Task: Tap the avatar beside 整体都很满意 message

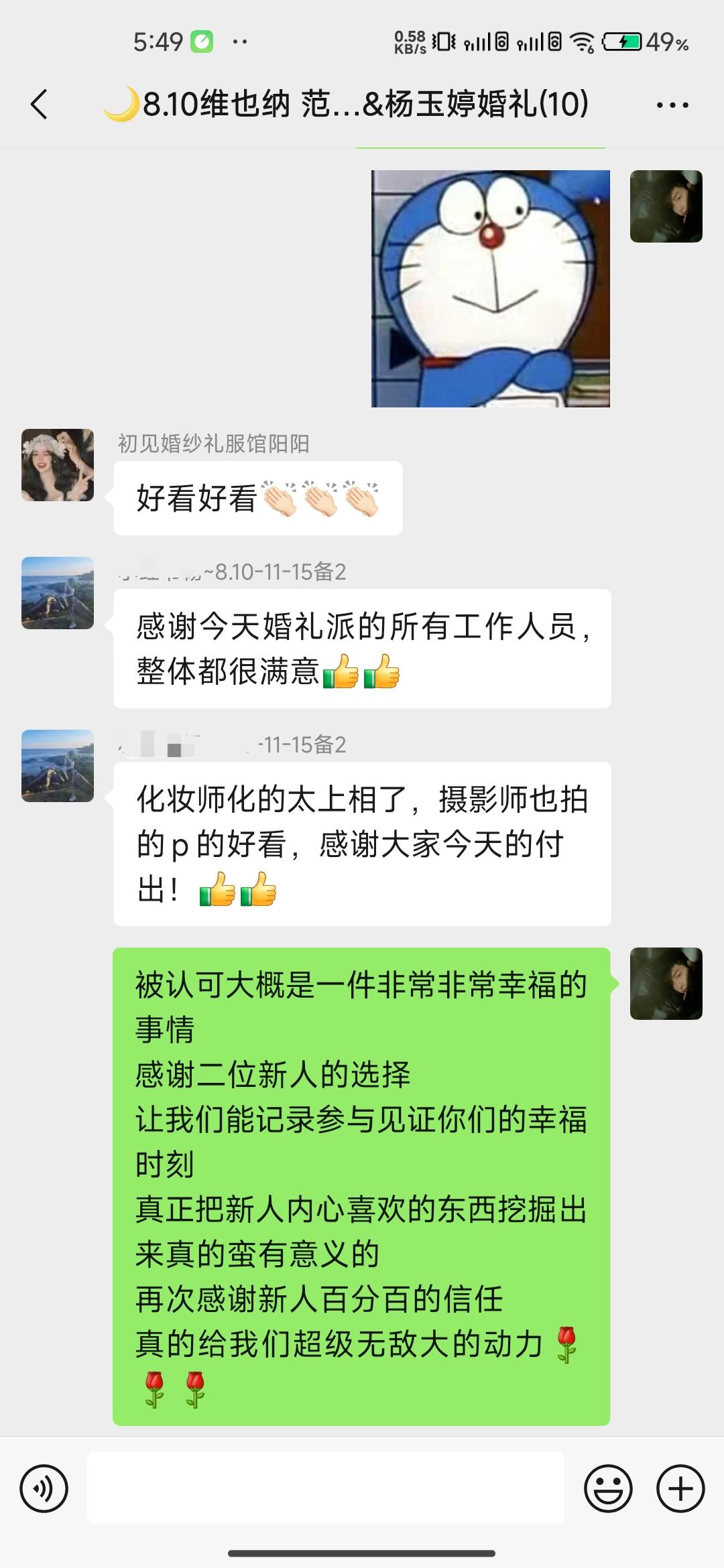Action: 58,593
